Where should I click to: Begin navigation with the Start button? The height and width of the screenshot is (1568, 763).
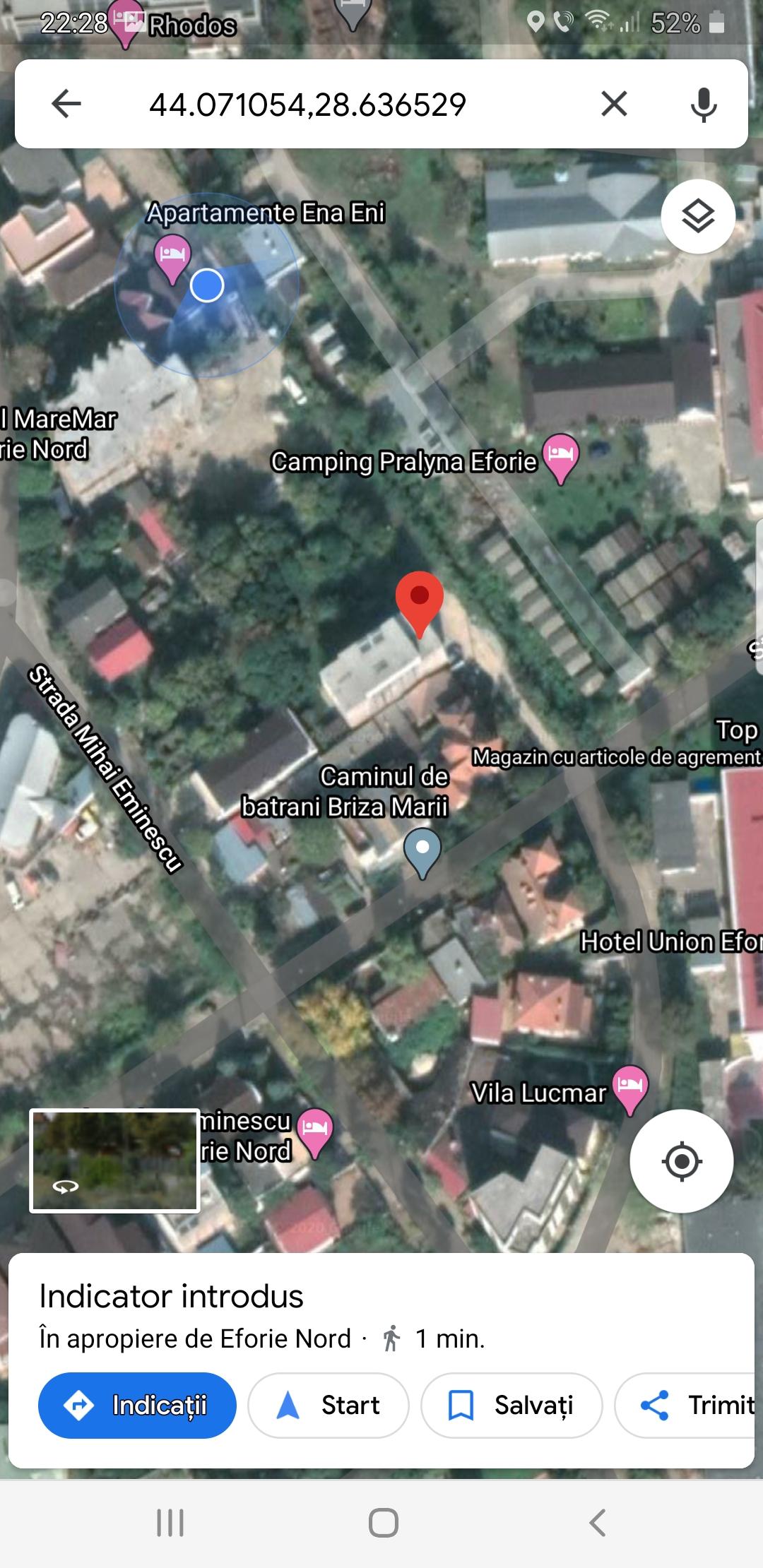tap(329, 1405)
